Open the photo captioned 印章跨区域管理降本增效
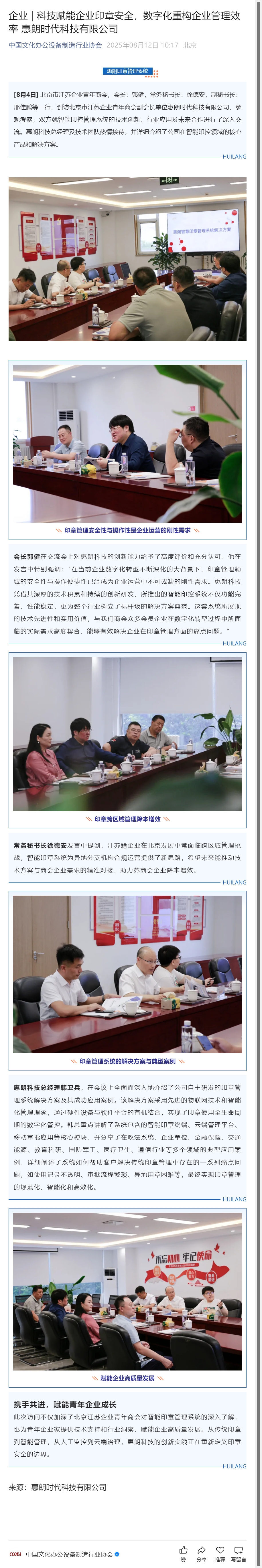Viewport: 262px width, 1568px height. [x=127, y=733]
